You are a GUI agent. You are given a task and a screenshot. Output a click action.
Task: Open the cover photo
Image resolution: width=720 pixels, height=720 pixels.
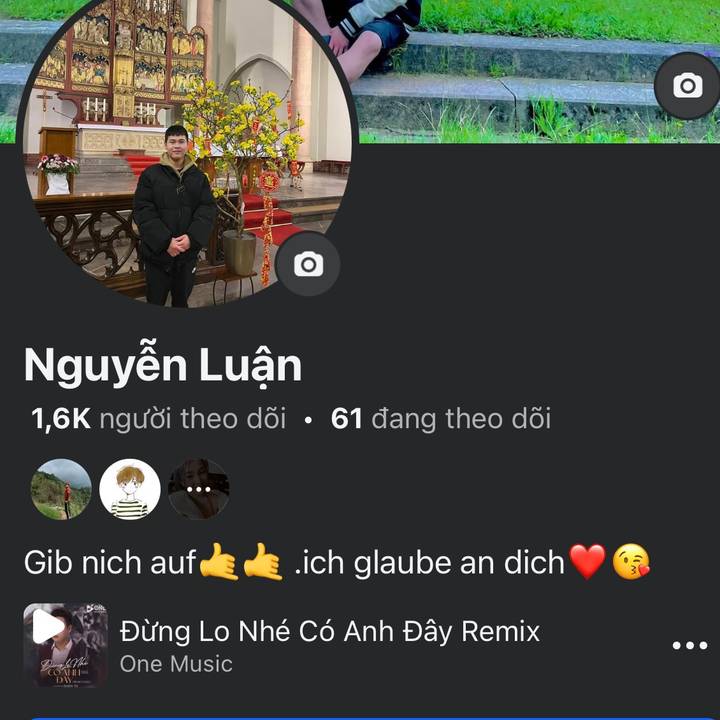530,60
